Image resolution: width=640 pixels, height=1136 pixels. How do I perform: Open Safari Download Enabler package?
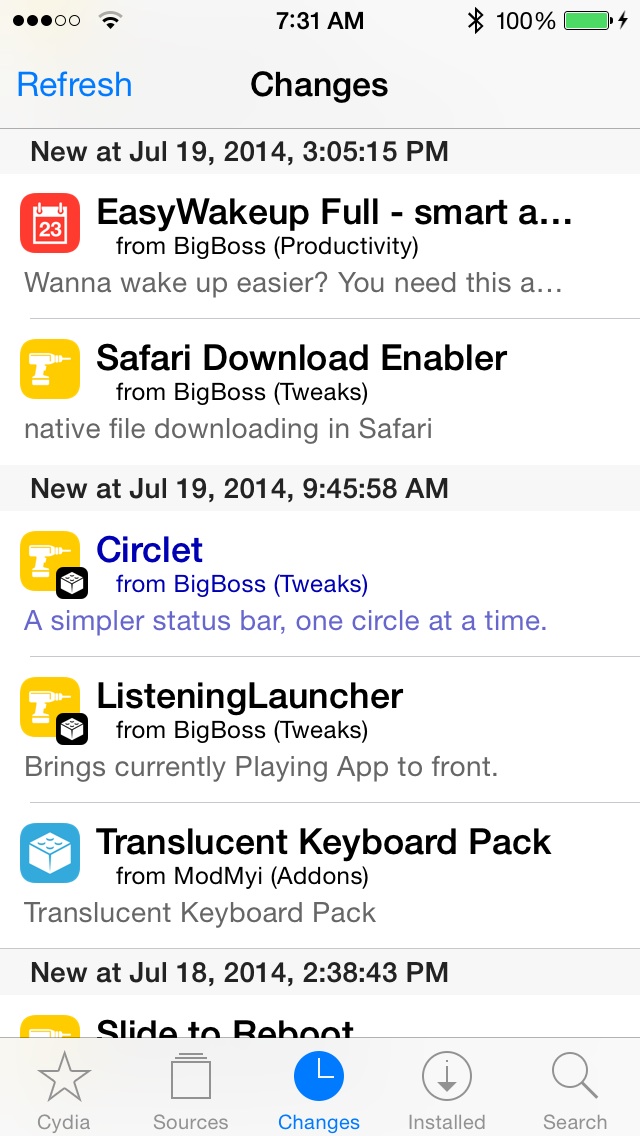click(x=320, y=392)
